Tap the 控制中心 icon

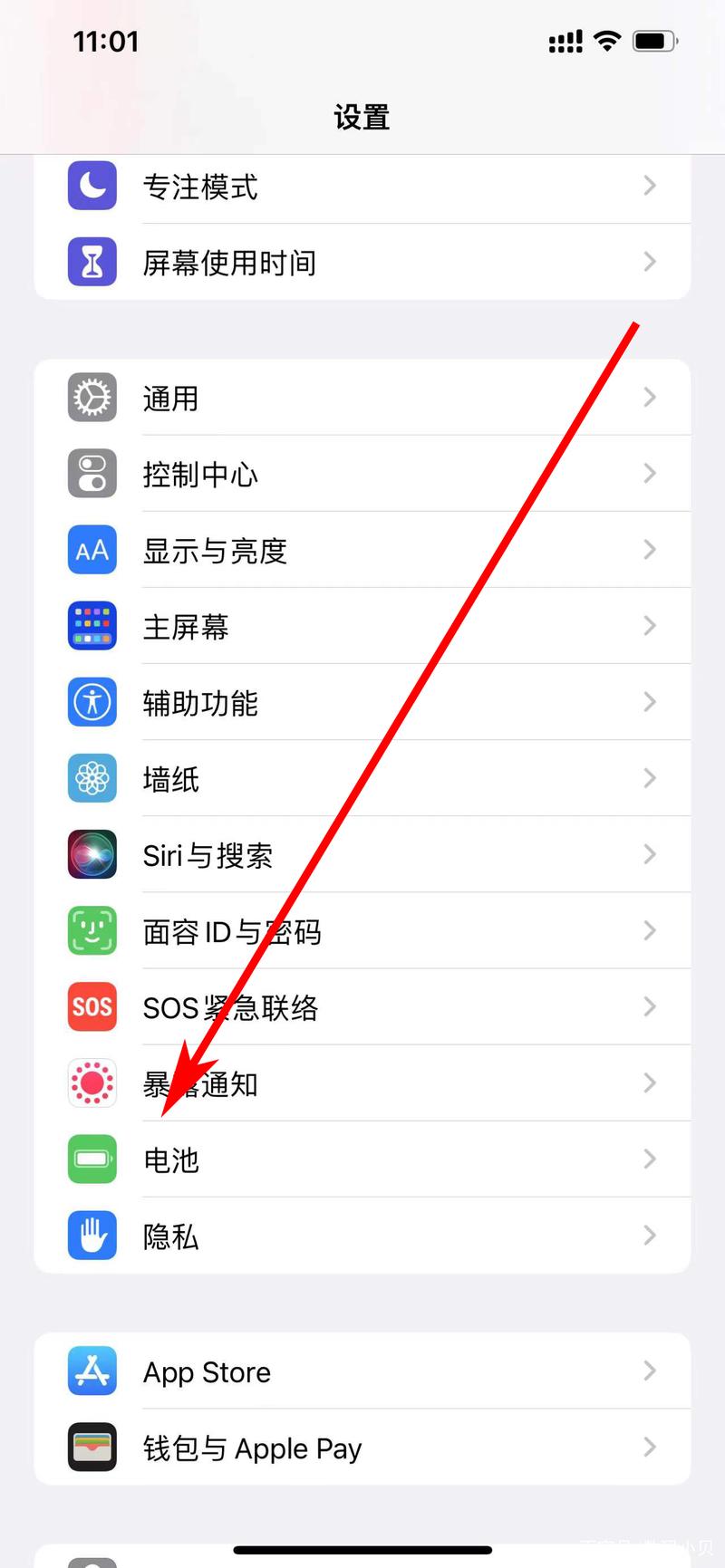pos(92,474)
